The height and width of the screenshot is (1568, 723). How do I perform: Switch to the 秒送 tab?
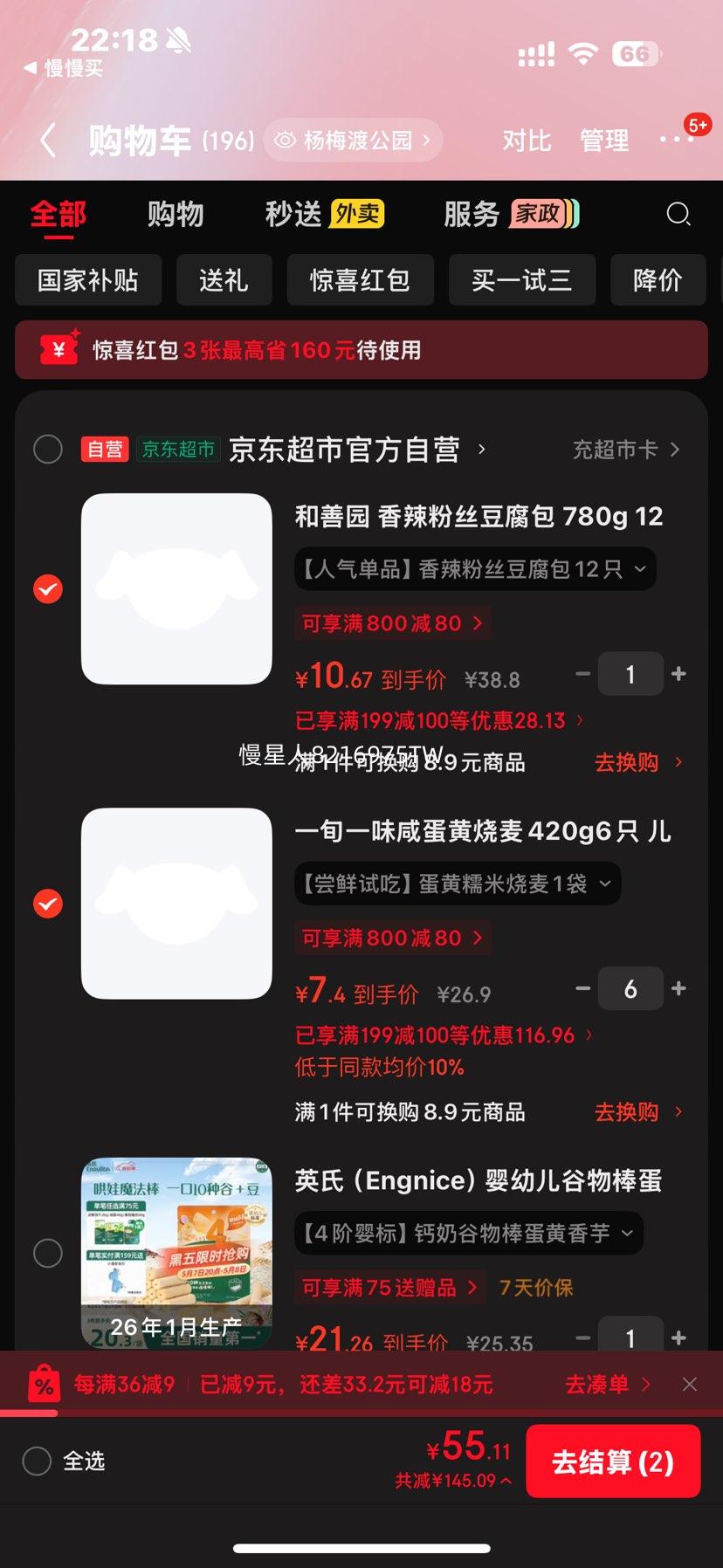(x=325, y=214)
